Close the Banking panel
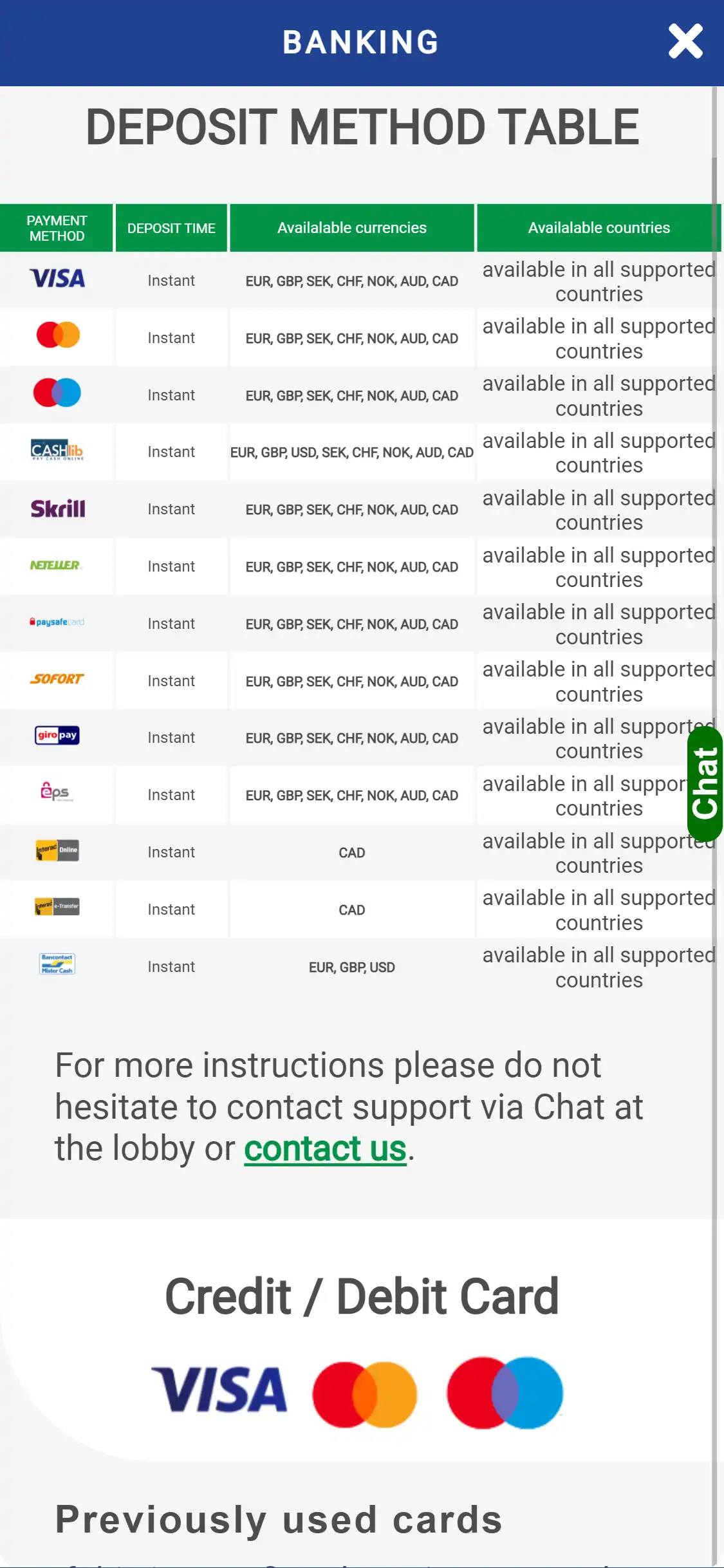This screenshot has height=1568, width=724. coord(685,42)
